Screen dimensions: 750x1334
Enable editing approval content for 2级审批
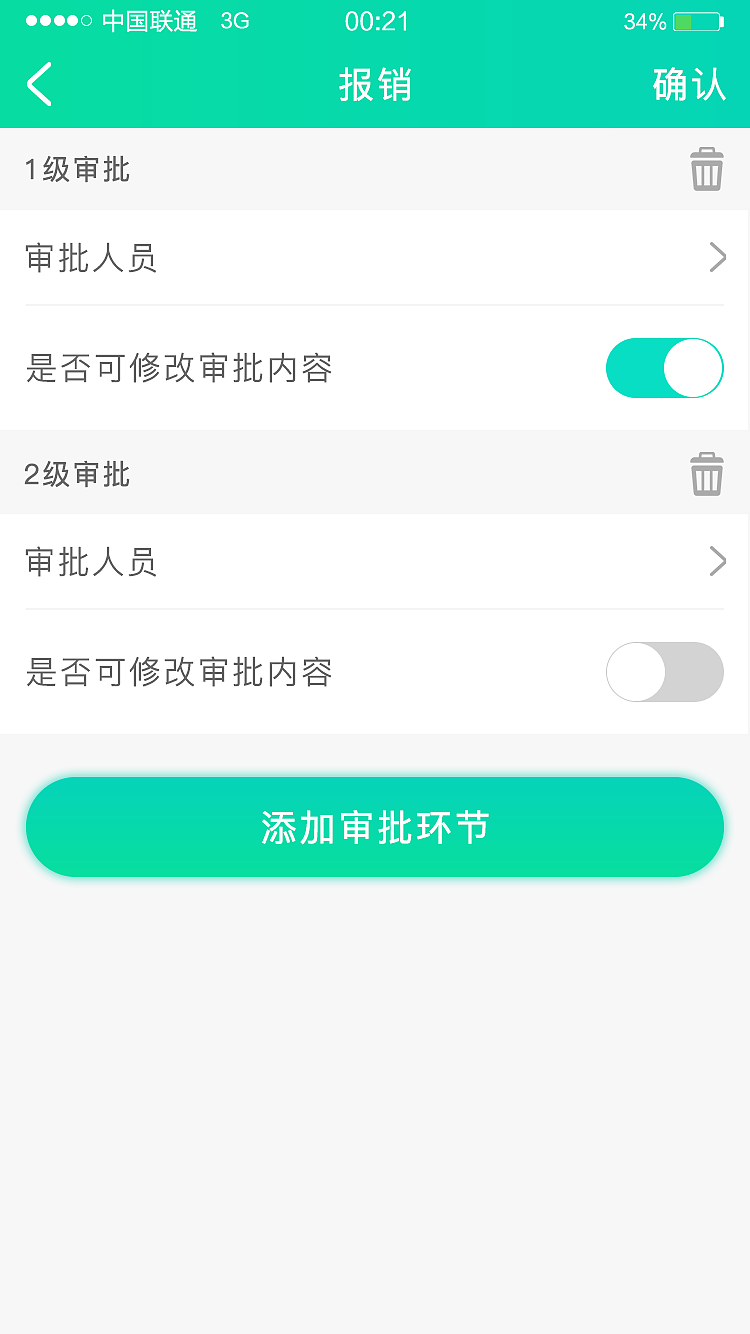click(x=664, y=672)
